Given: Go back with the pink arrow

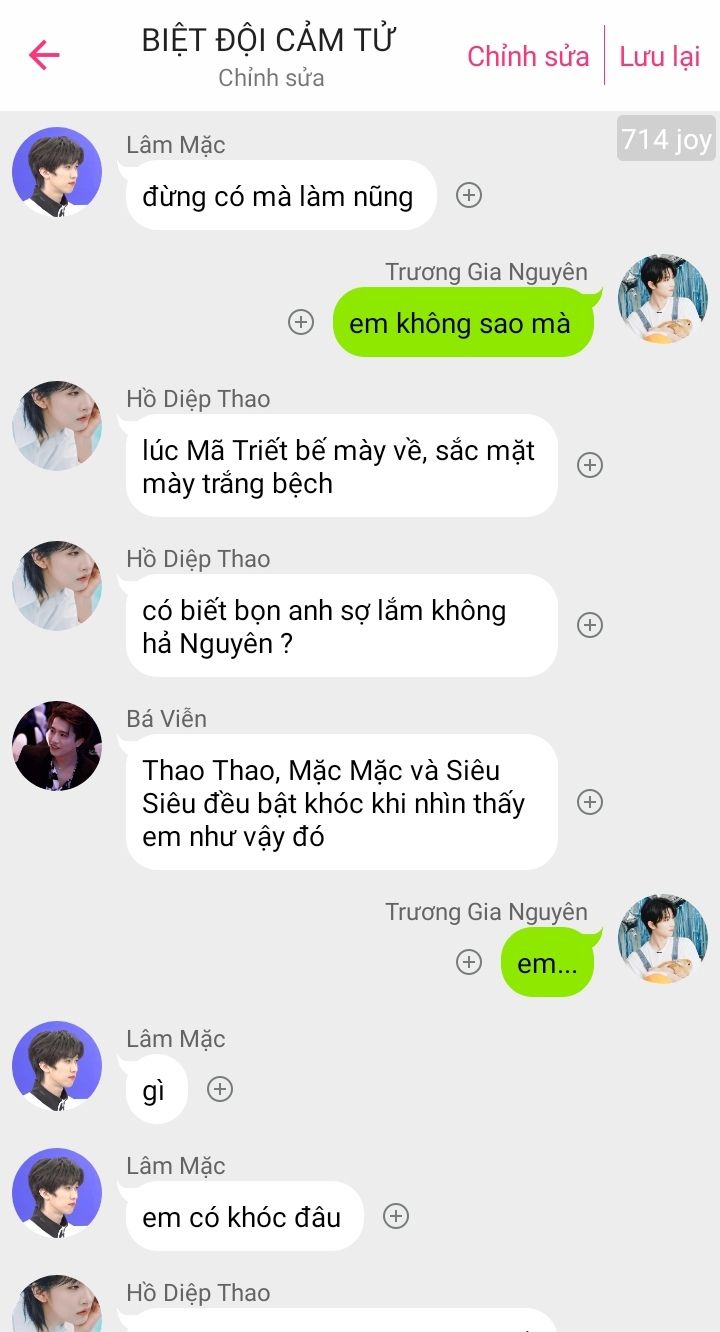Looking at the screenshot, I should [44, 55].
